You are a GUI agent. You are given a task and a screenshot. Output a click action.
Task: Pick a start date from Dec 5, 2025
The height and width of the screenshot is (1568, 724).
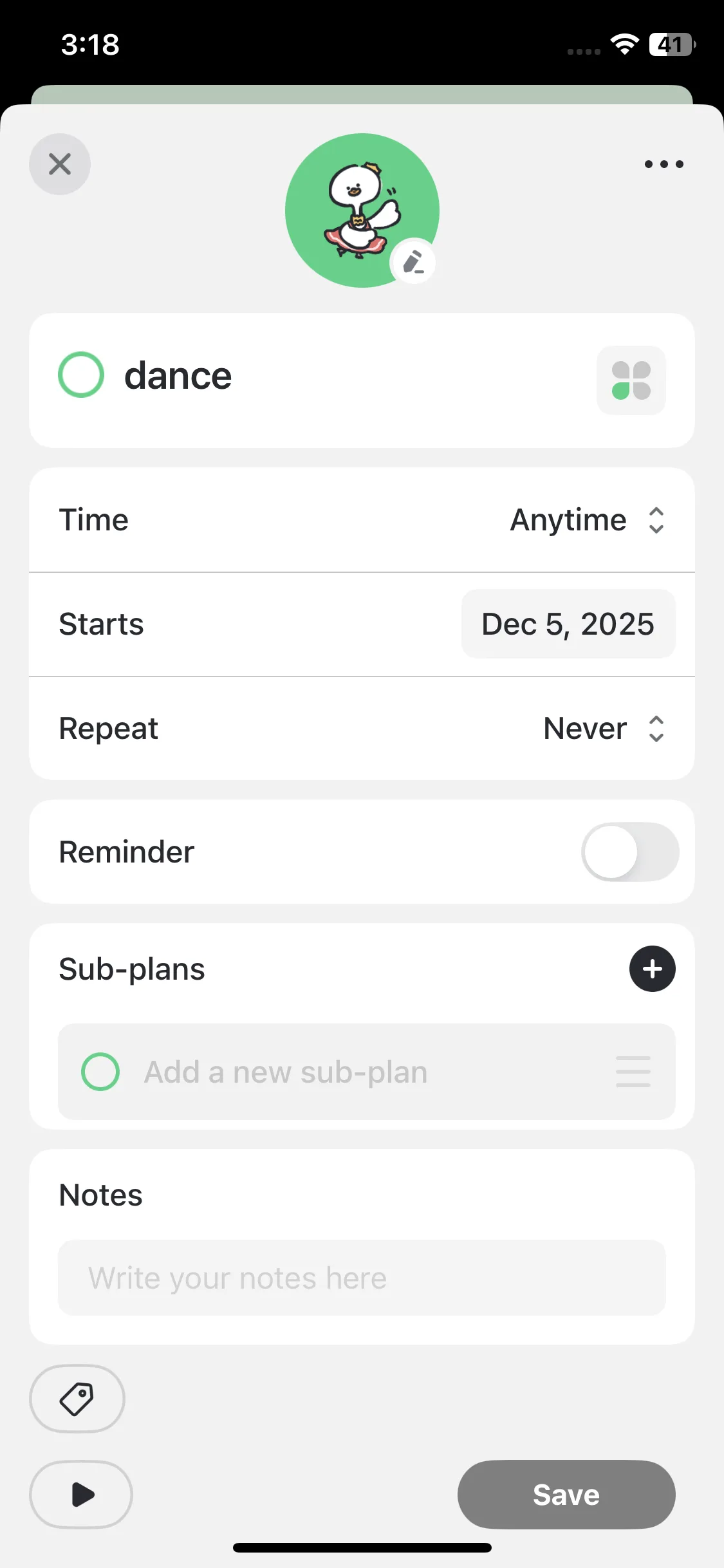[568, 624]
